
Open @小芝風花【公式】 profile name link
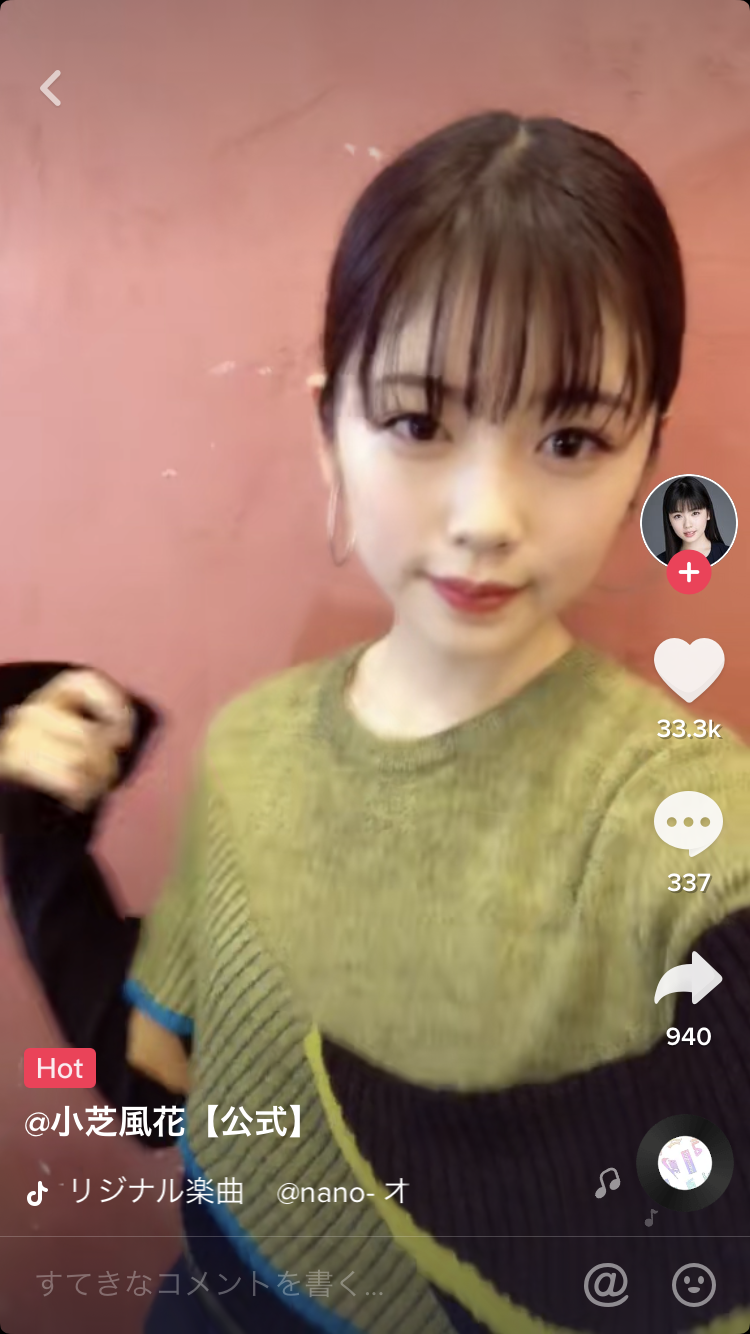tap(166, 1123)
